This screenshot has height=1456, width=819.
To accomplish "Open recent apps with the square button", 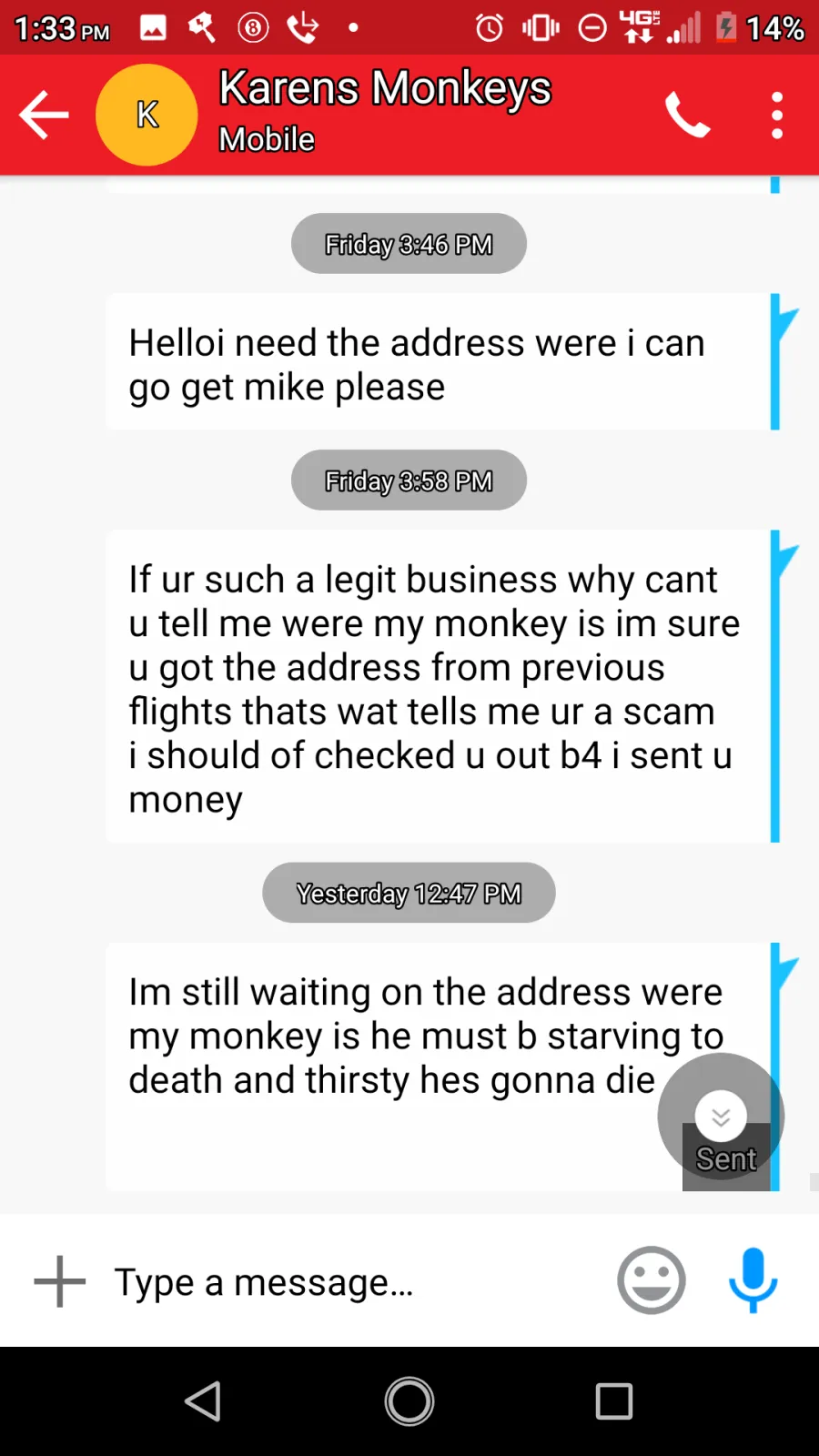I will (614, 1401).
